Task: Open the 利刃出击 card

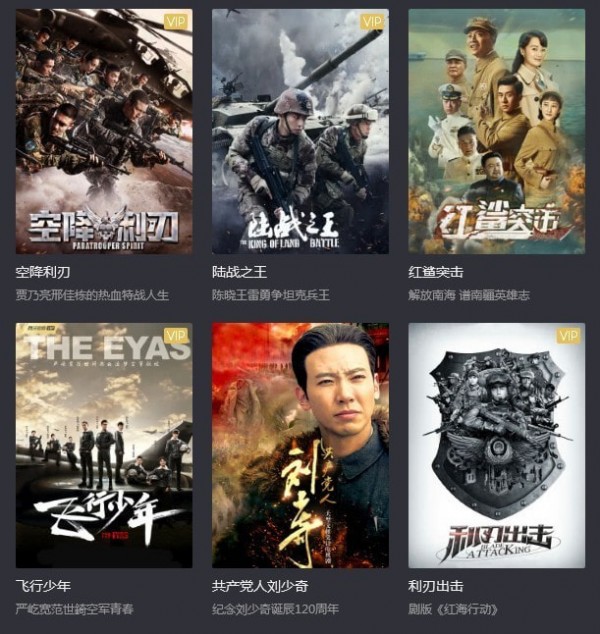Action: [x=496, y=445]
